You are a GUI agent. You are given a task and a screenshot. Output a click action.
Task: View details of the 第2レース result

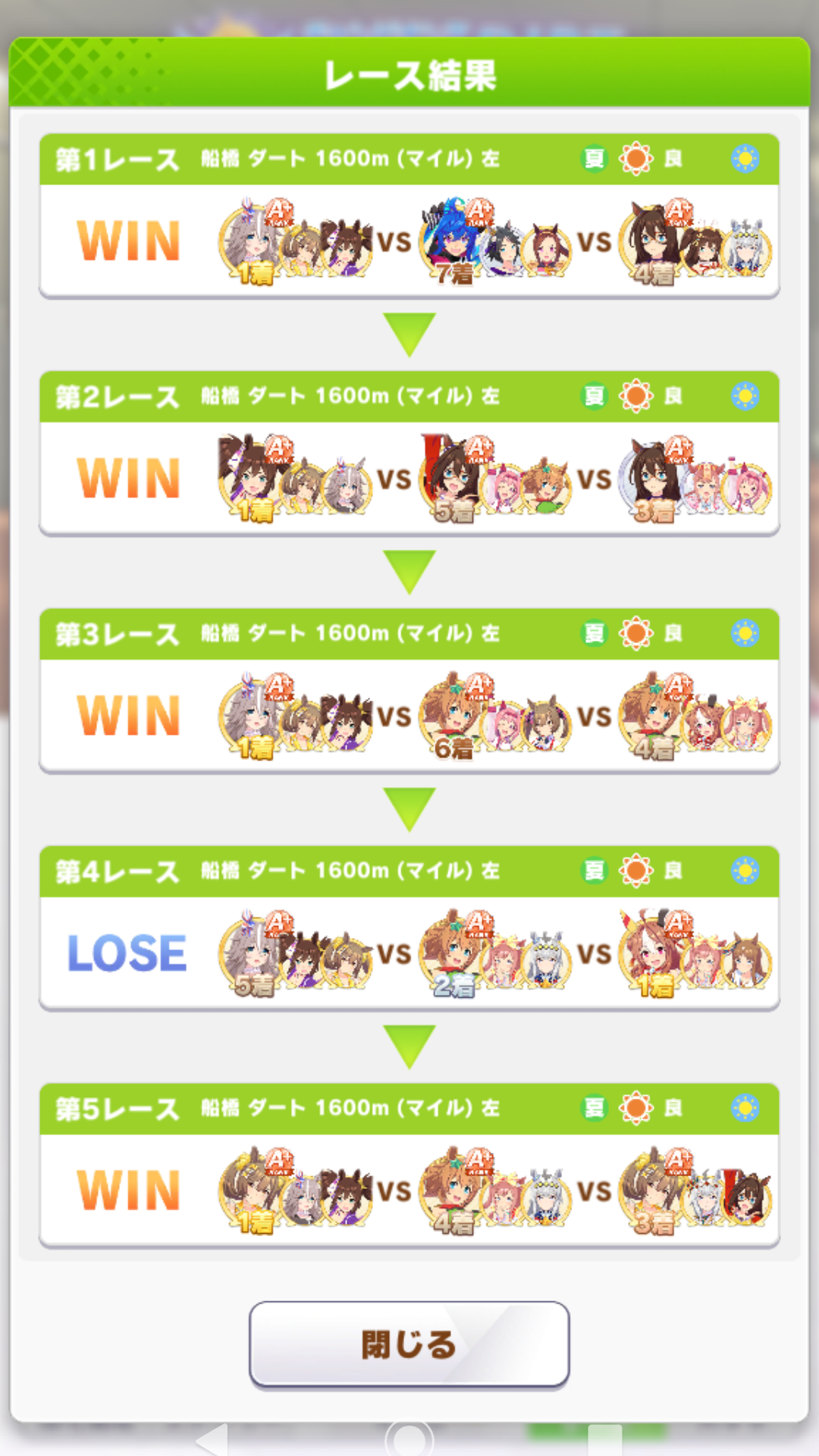(x=409, y=478)
